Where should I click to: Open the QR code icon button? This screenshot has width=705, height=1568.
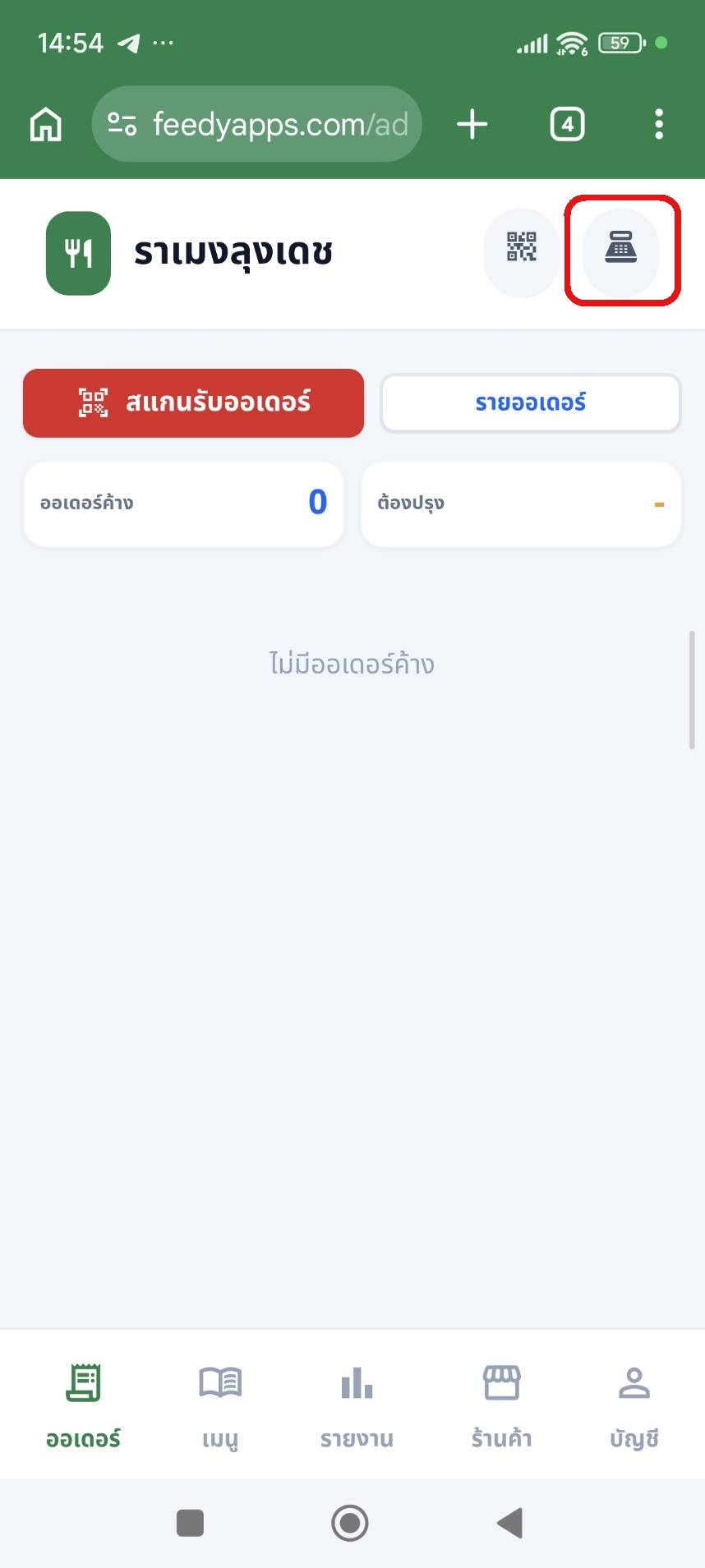[x=521, y=250]
